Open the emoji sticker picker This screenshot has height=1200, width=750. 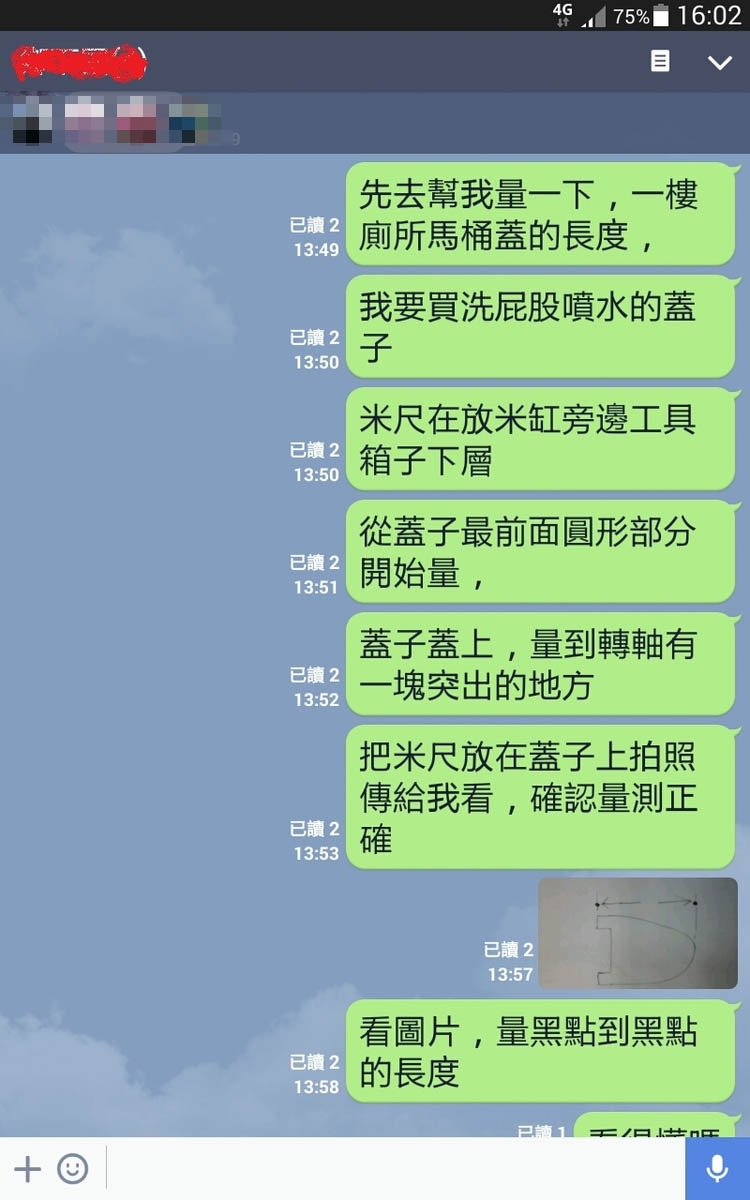(x=72, y=1168)
